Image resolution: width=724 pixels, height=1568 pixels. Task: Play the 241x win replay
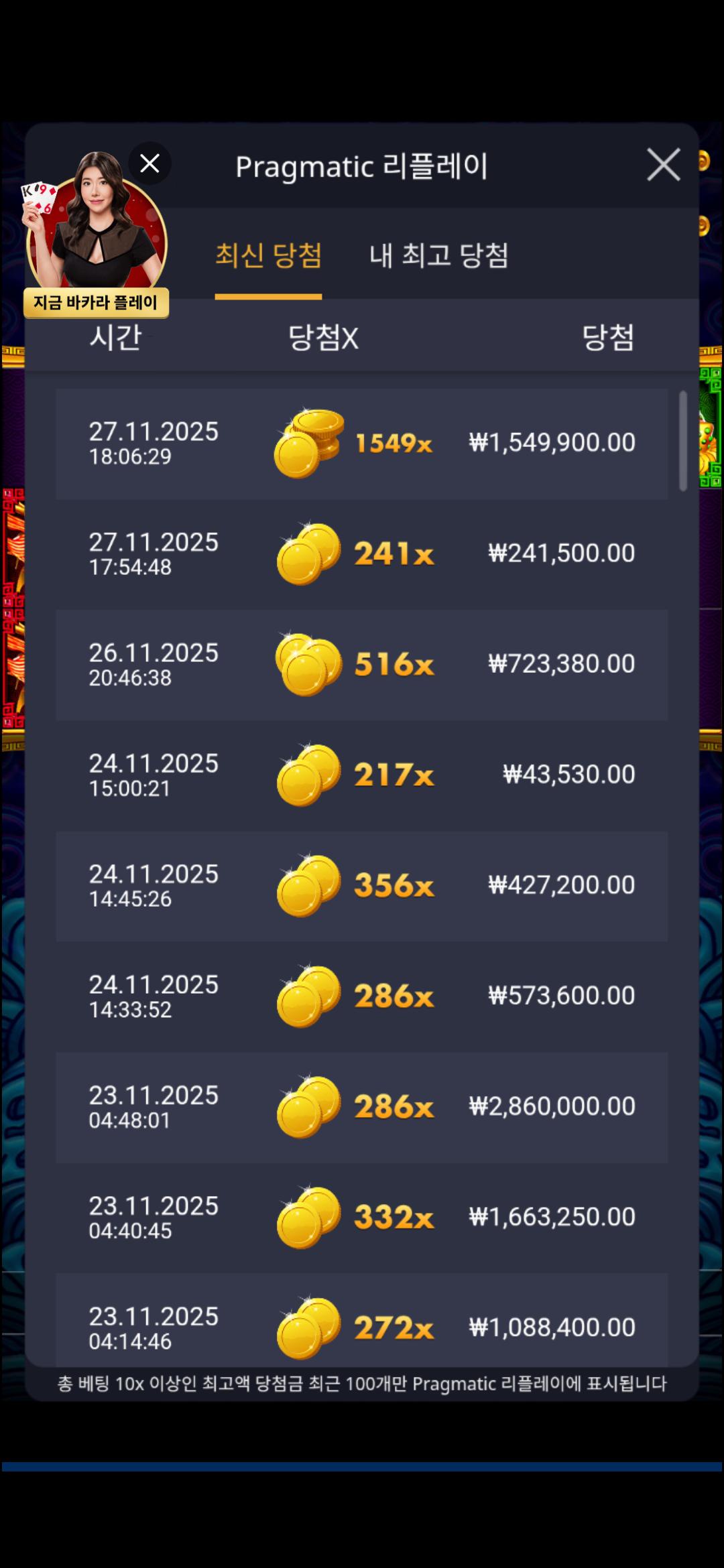(x=362, y=554)
